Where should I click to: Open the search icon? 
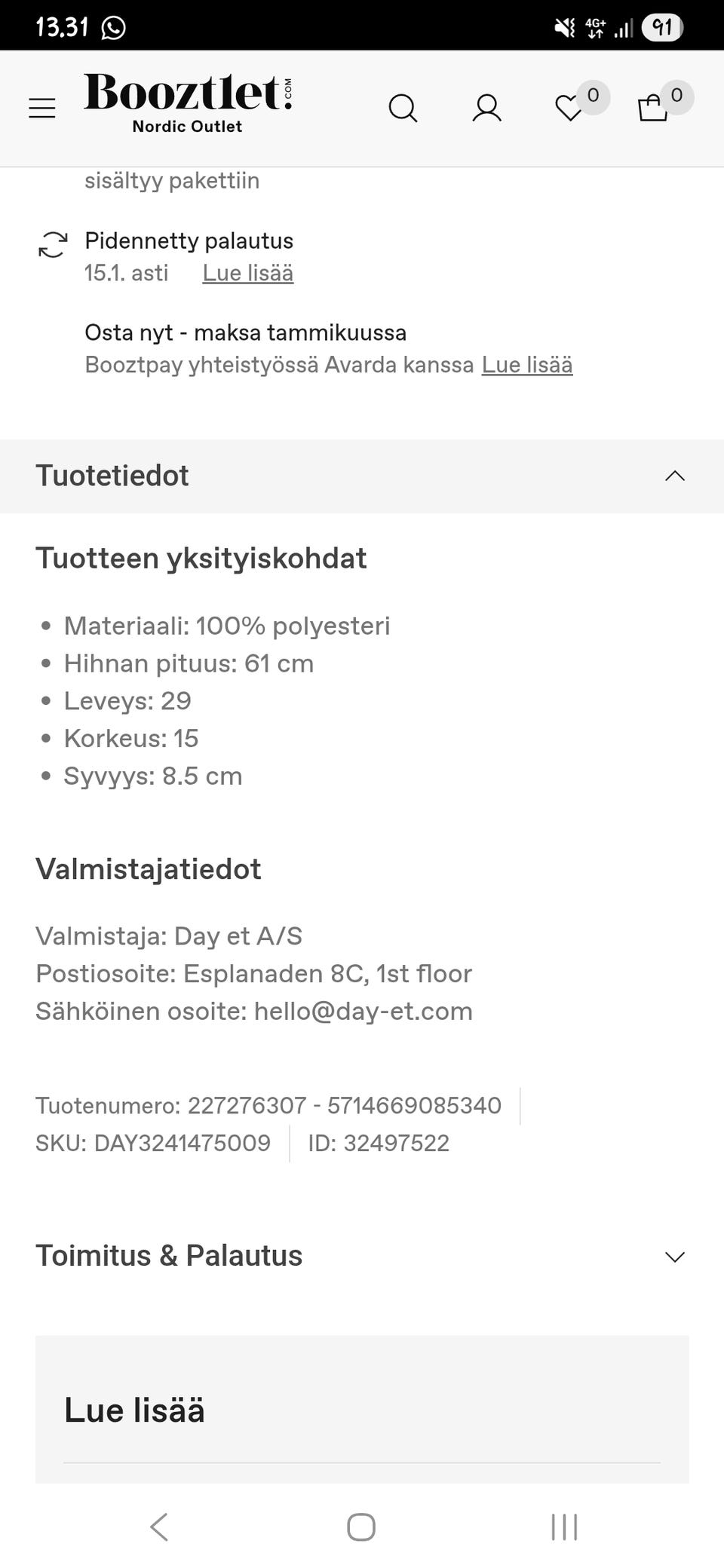coord(403,109)
